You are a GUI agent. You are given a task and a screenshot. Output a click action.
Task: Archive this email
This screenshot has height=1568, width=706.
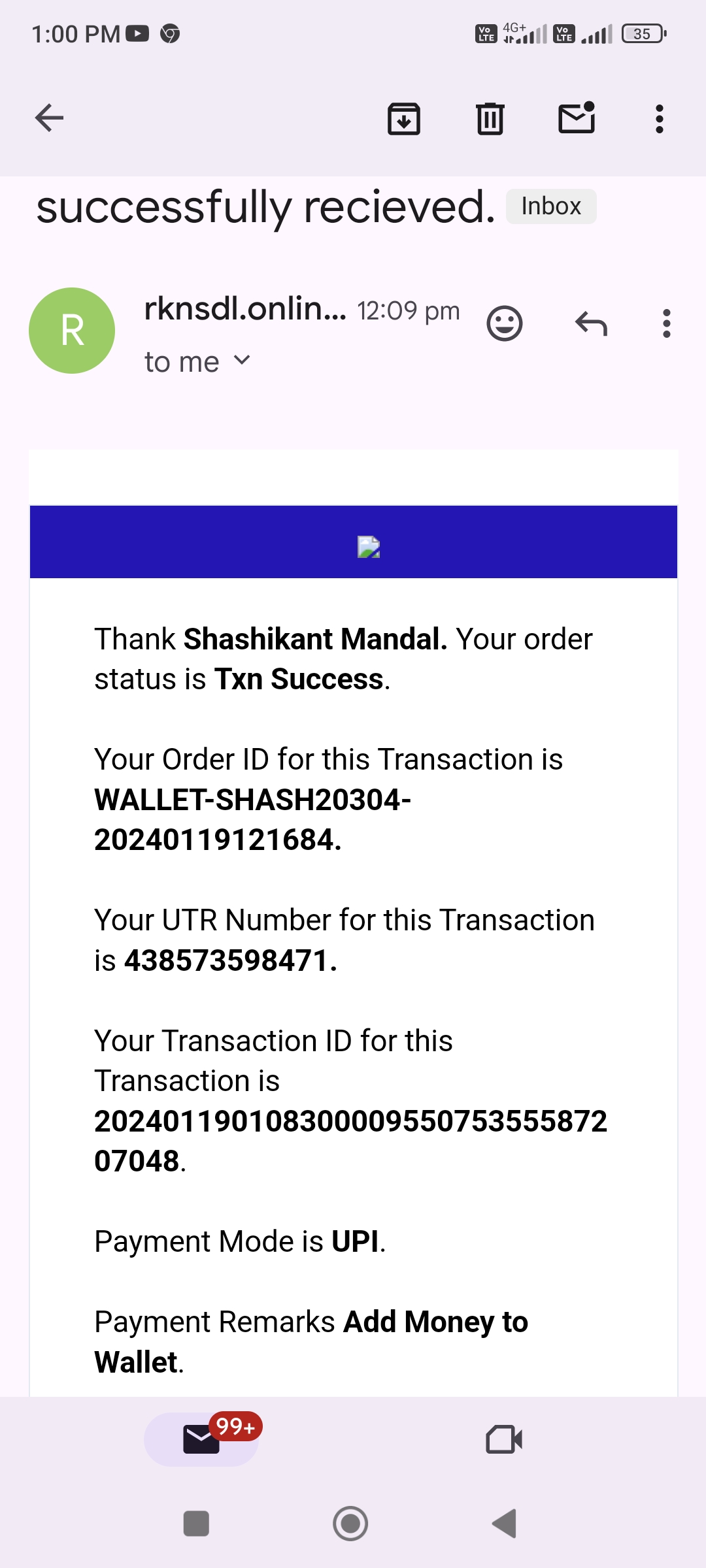(x=404, y=119)
